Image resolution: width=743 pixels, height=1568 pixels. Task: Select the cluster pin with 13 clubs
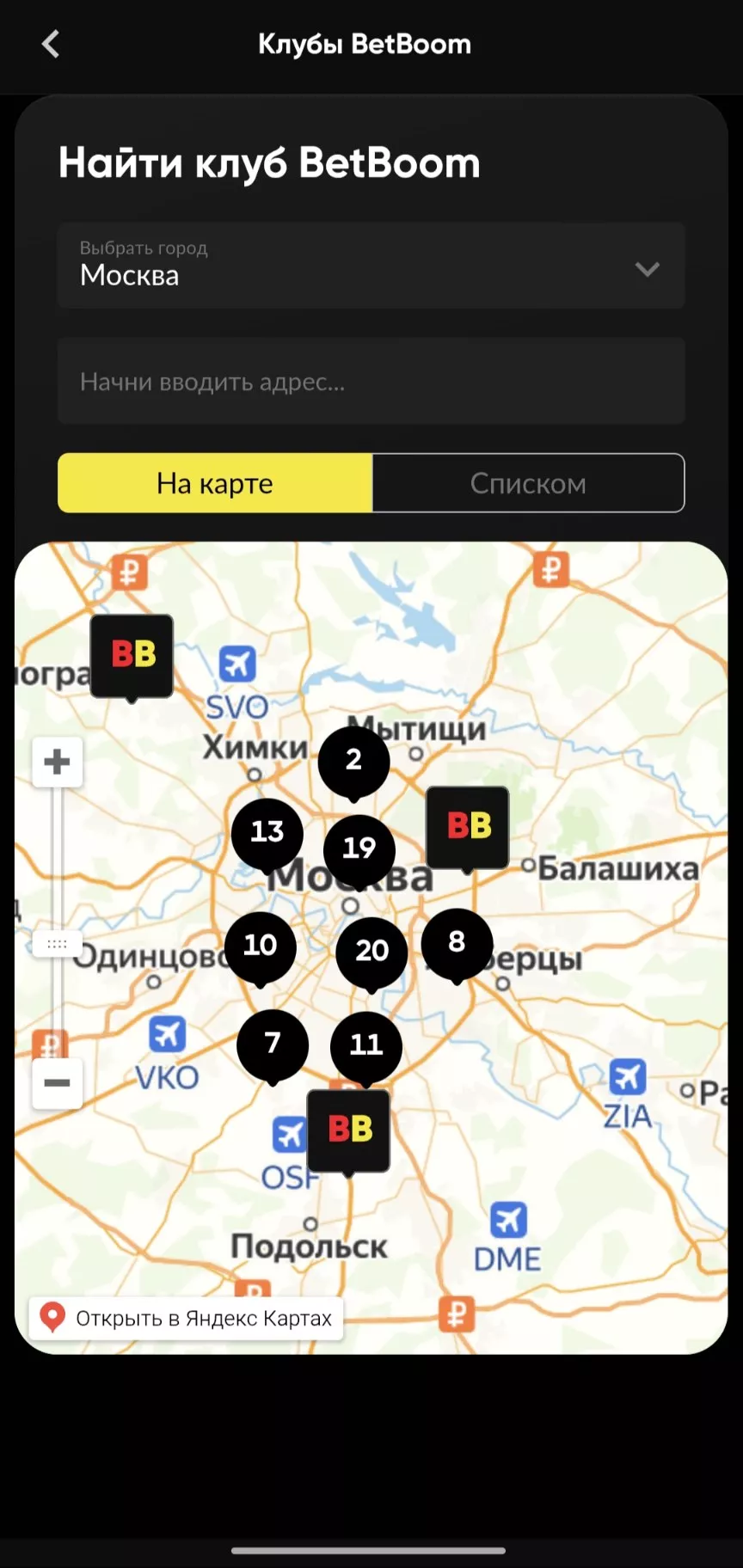tap(266, 830)
